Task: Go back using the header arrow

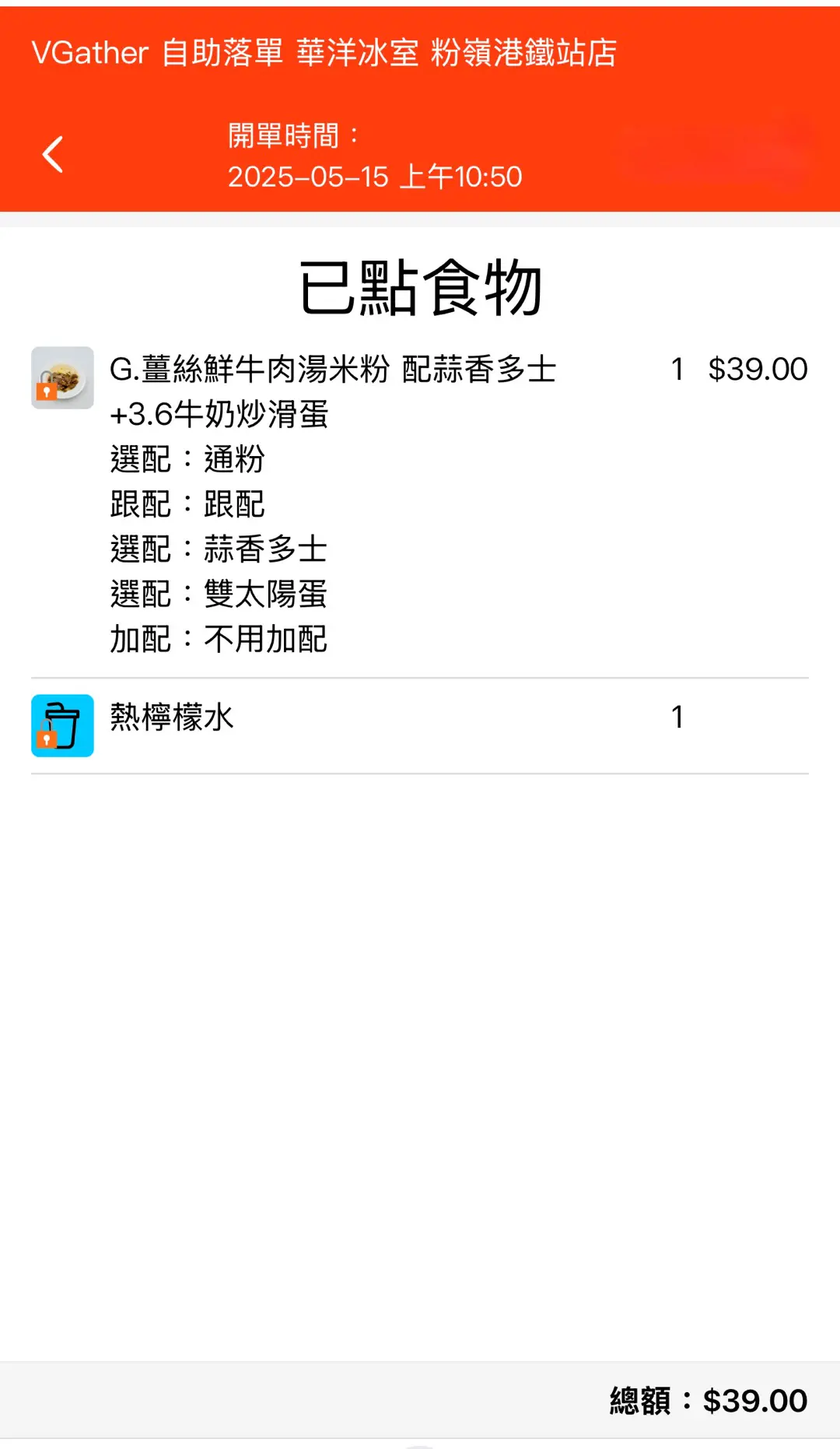Action: [53, 154]
